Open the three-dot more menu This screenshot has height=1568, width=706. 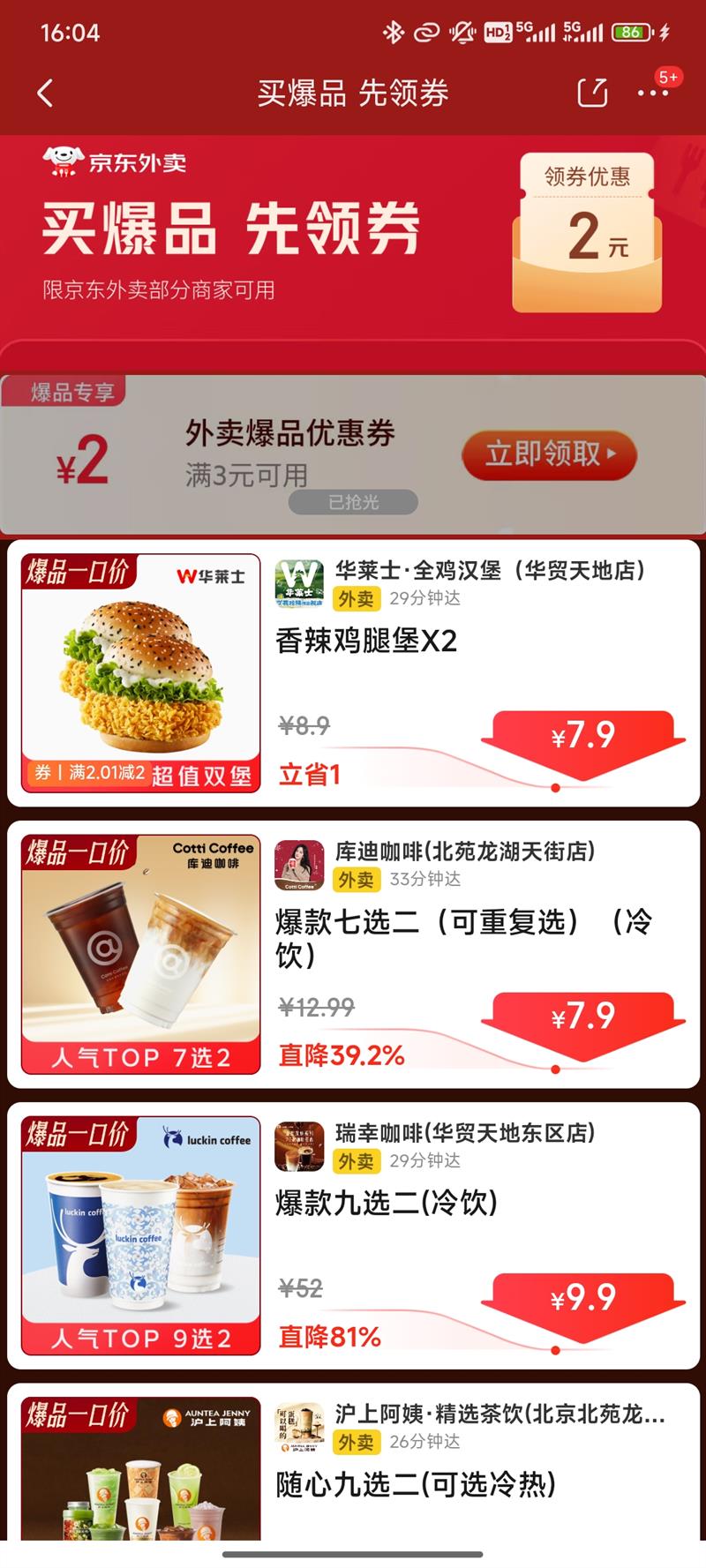tap(652, 93)
